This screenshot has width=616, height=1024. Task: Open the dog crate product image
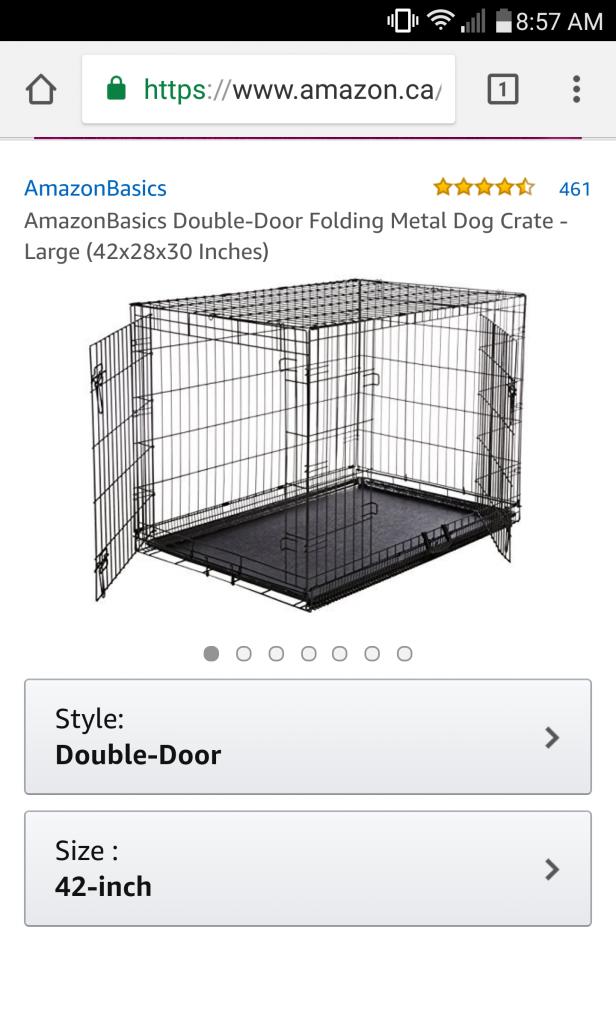click(x=308, y=444)
